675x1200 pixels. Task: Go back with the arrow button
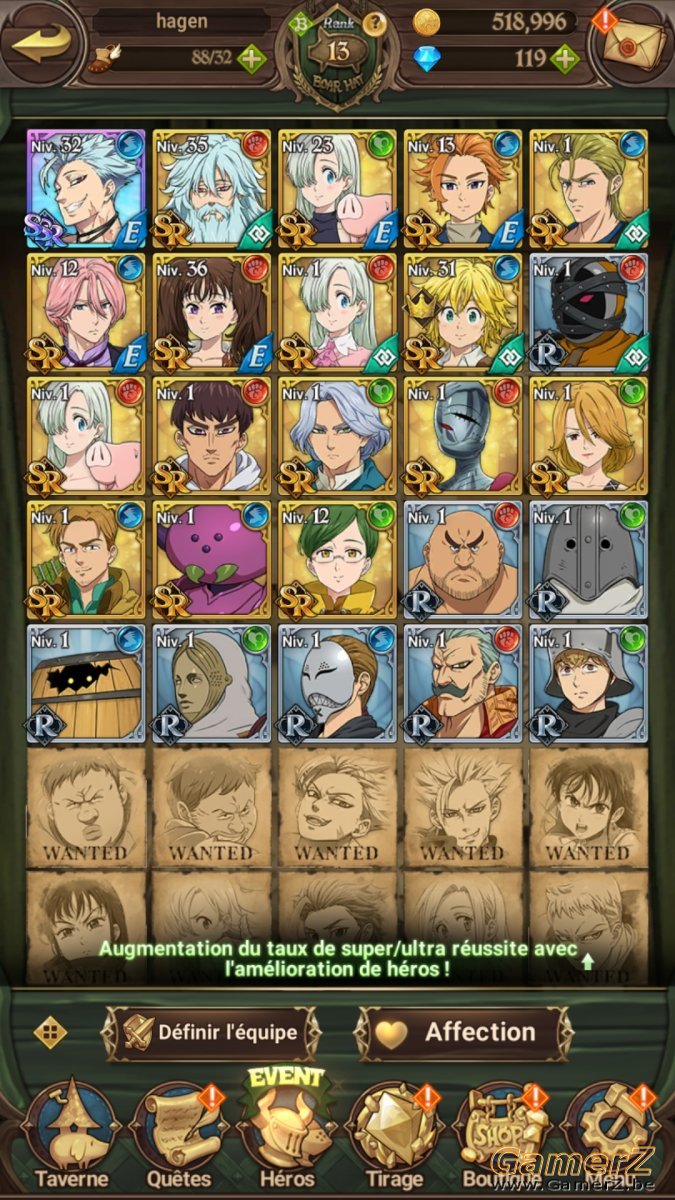click(x=41, y=45)
